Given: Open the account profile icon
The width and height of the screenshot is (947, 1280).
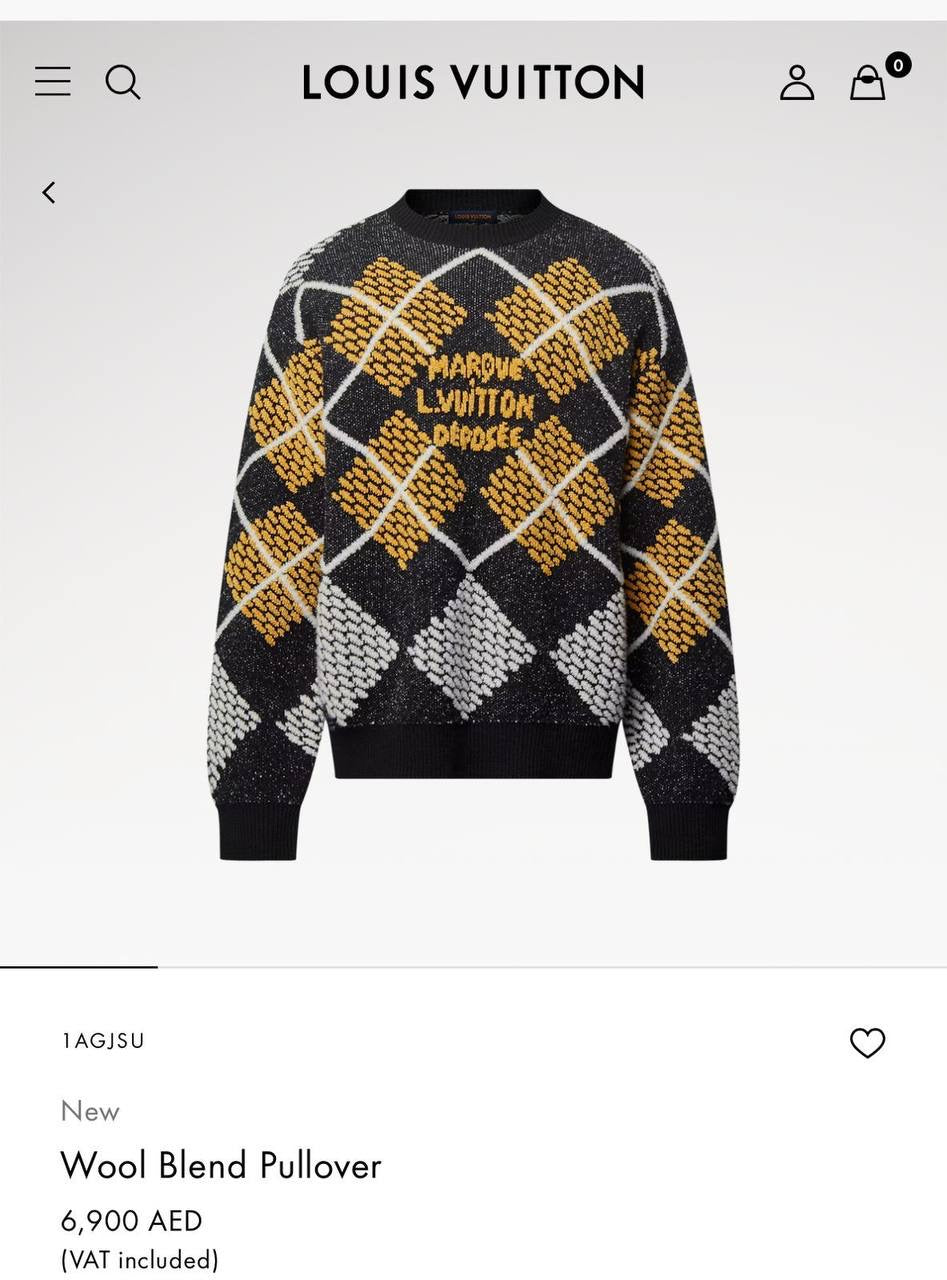Looking at the screenshot, I should point(797,82).
